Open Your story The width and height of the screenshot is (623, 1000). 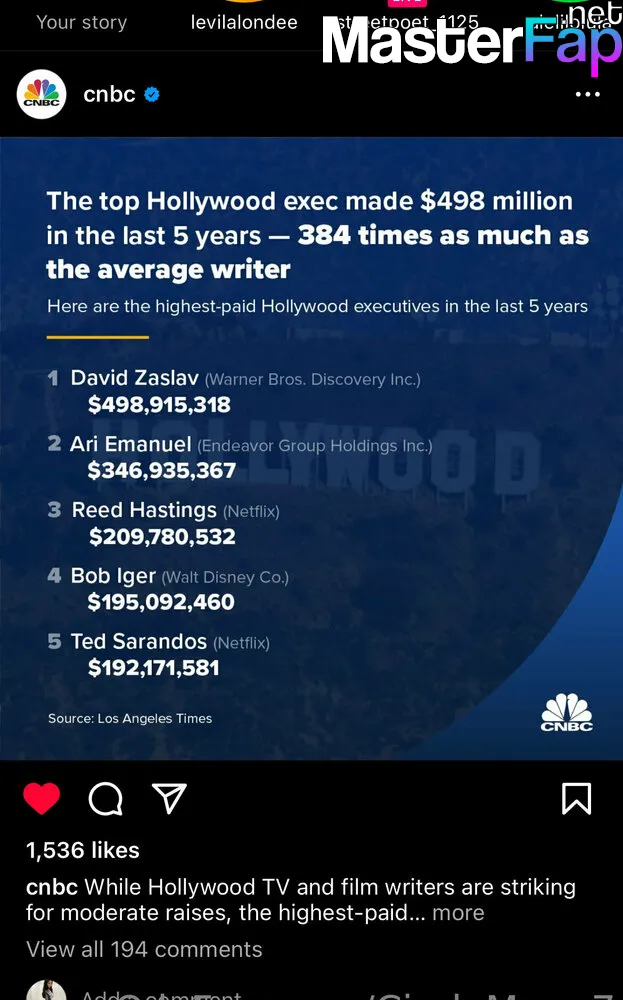point(82,22)
